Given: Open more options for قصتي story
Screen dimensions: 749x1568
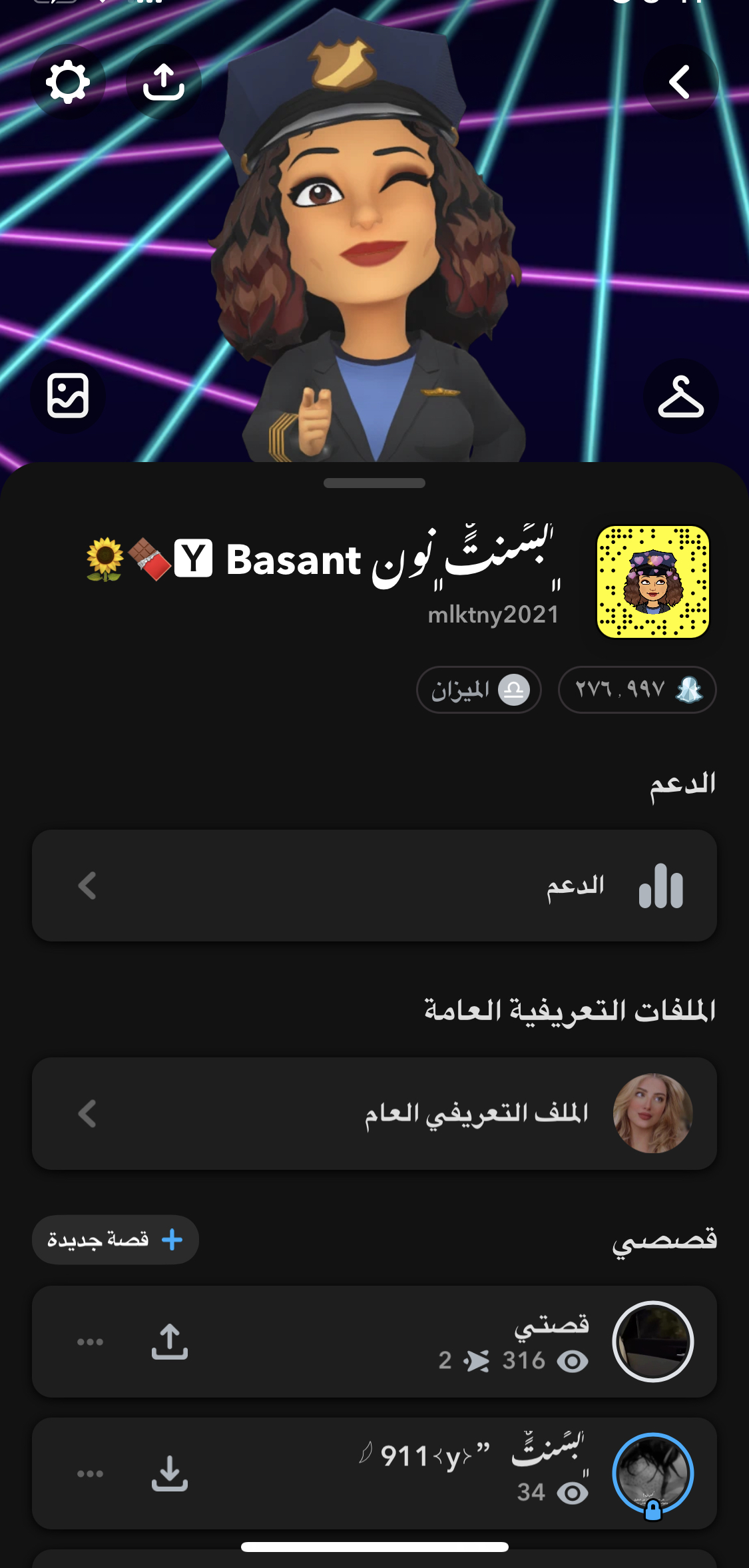Looking at the screenshot, I should (x=90, y=1342).
